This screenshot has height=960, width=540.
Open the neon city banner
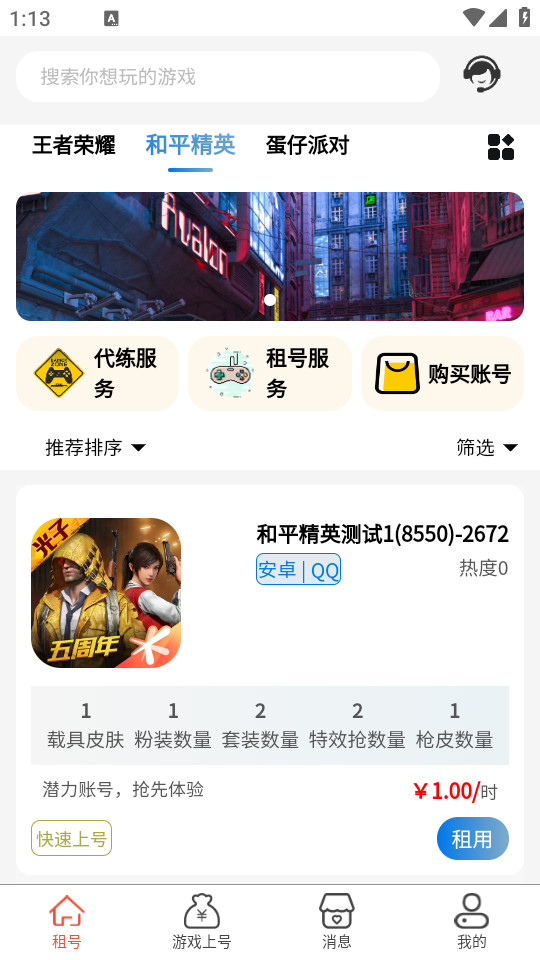click(270, 257)
